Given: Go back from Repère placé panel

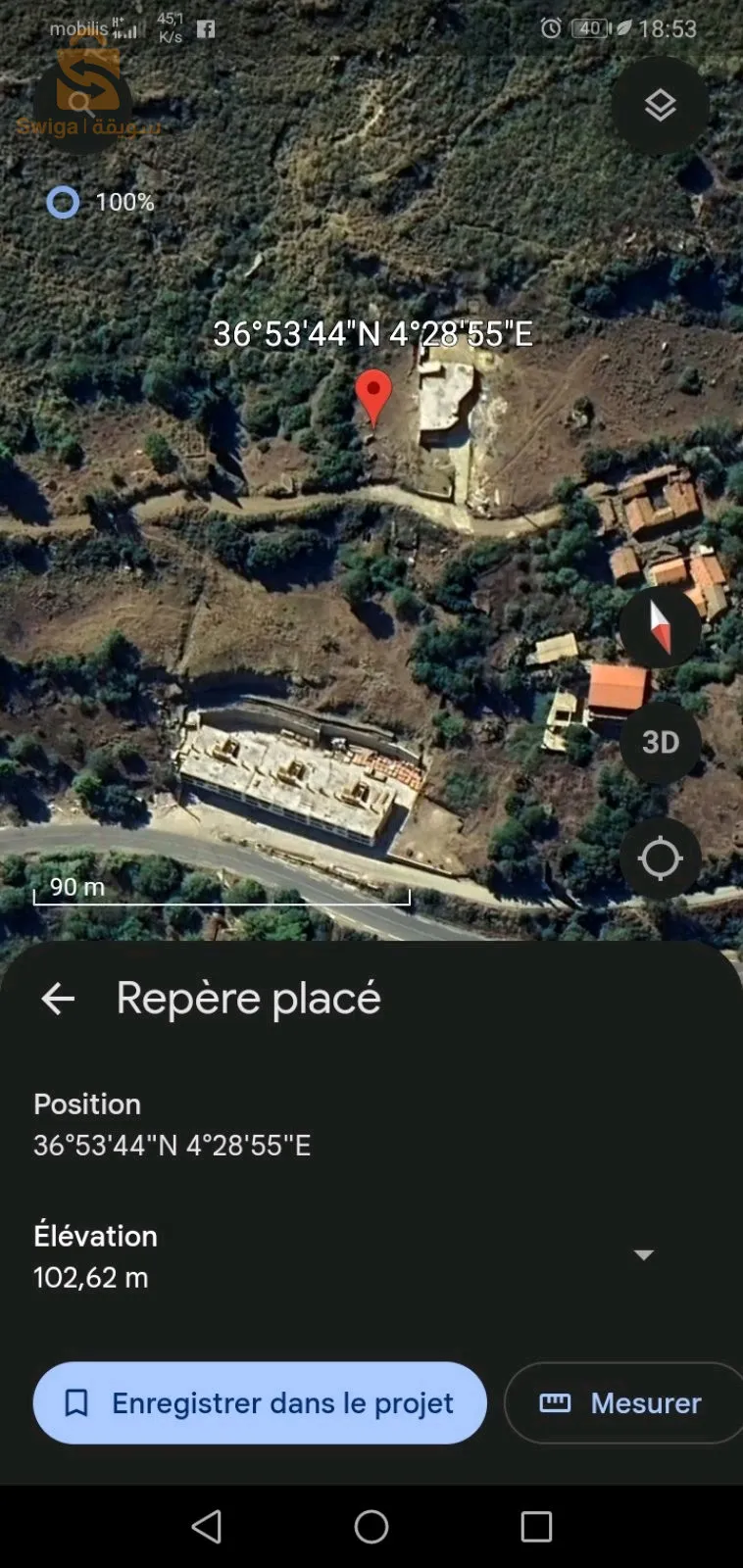Looking at the screenshot, I should [58, 999].
